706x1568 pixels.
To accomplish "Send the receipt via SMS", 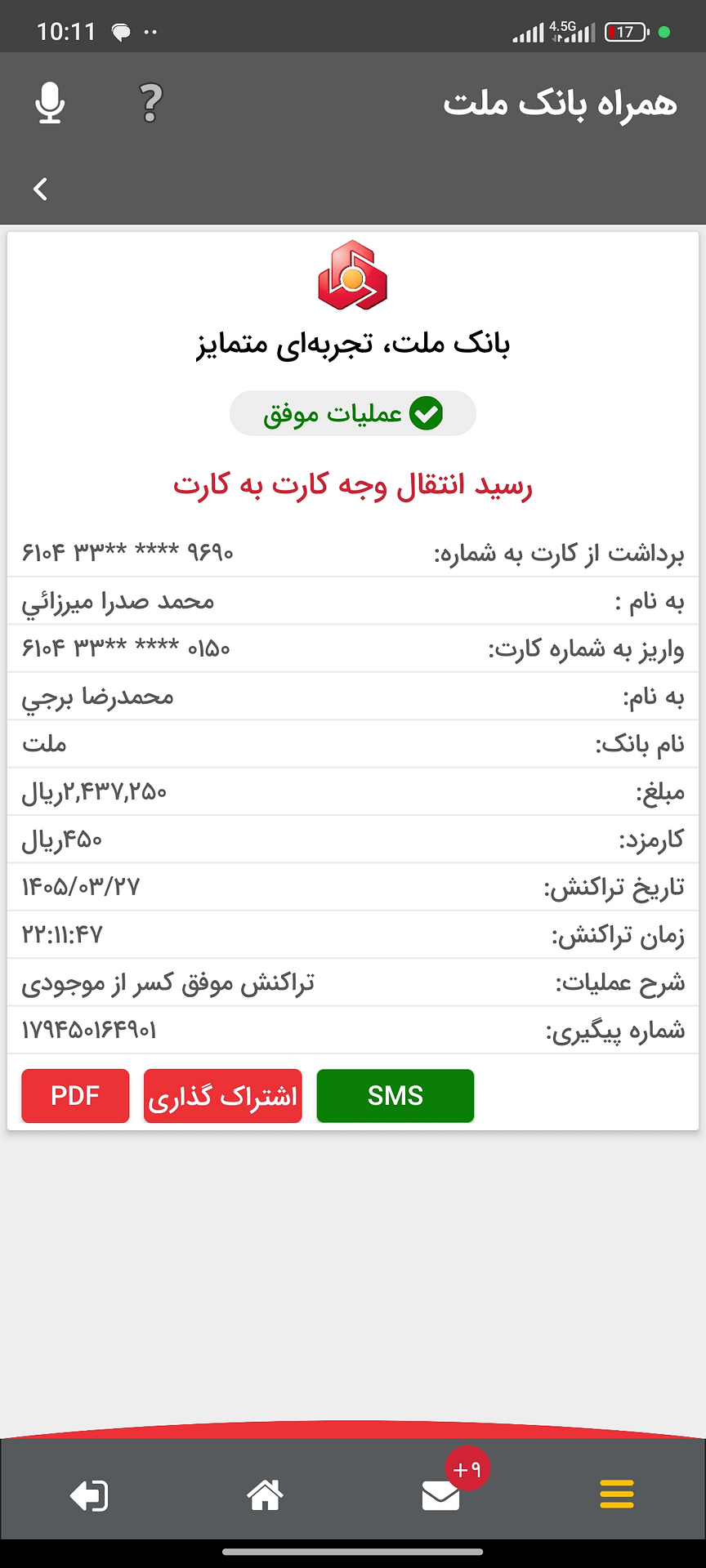I will 395,1096.
